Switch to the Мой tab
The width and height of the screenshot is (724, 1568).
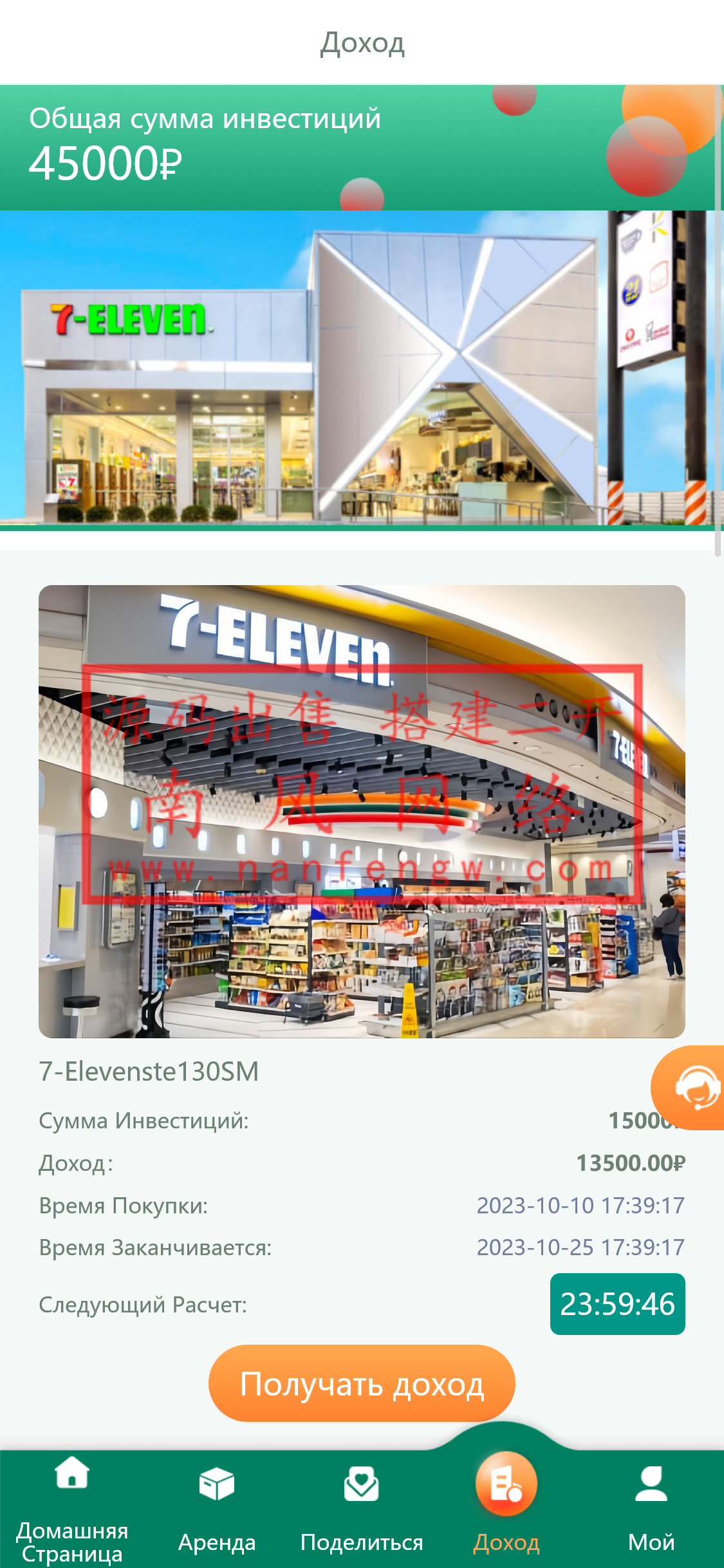(651, 1508)
